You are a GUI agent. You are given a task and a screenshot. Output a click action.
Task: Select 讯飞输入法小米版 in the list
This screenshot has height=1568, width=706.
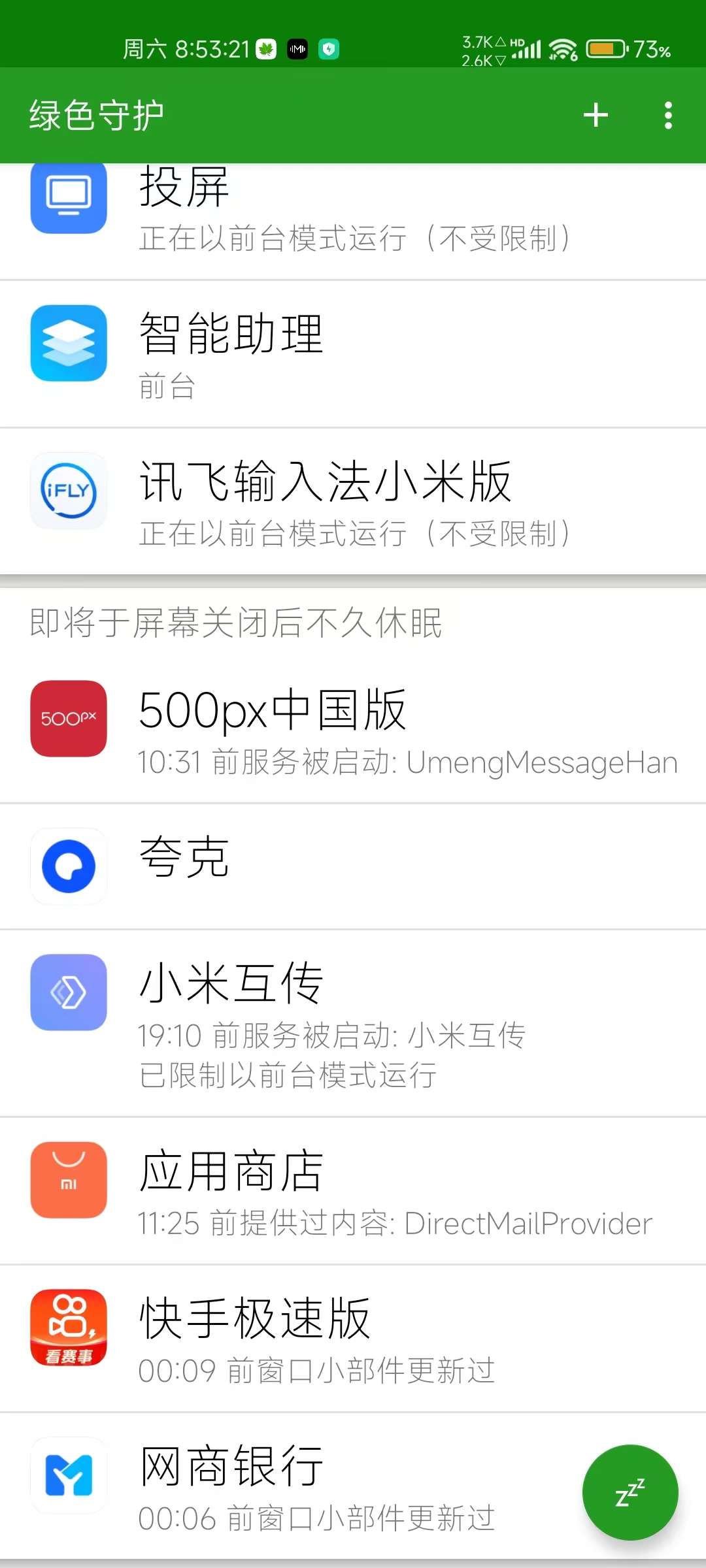tap(353, 502)
